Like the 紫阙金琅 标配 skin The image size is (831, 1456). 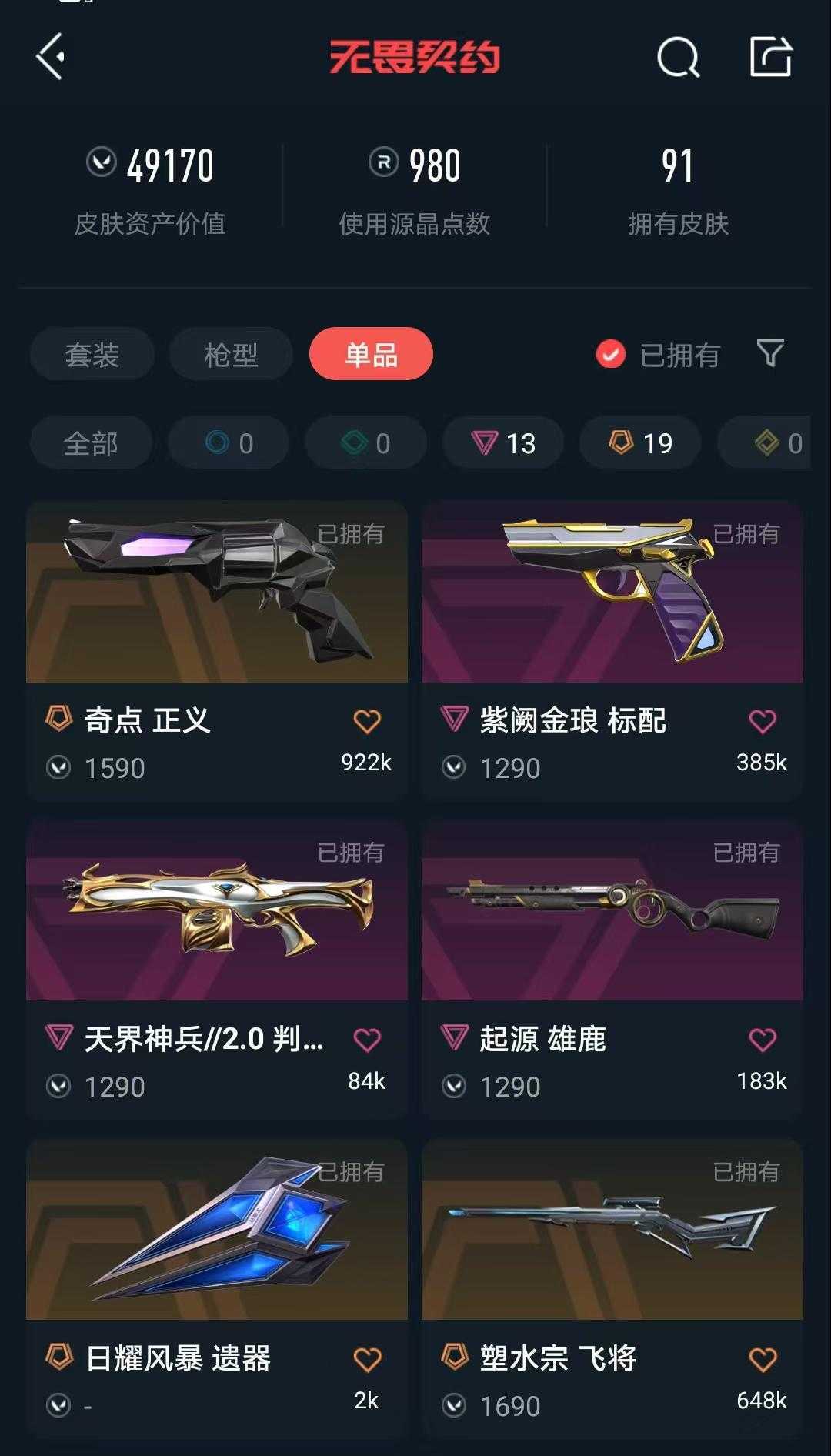(x=763, y=722)
